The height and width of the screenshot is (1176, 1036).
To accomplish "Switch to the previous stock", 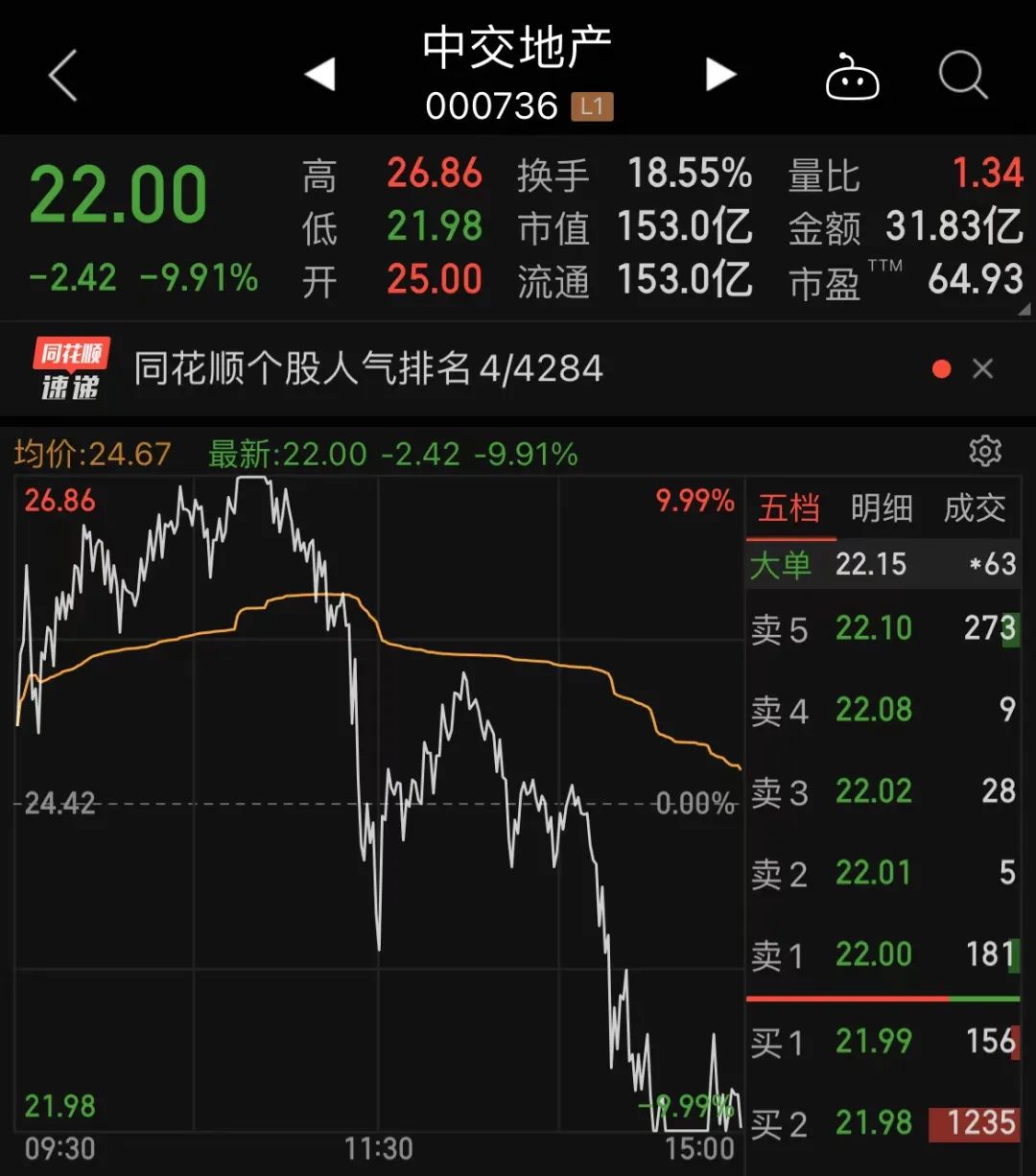I will [320, 75].
